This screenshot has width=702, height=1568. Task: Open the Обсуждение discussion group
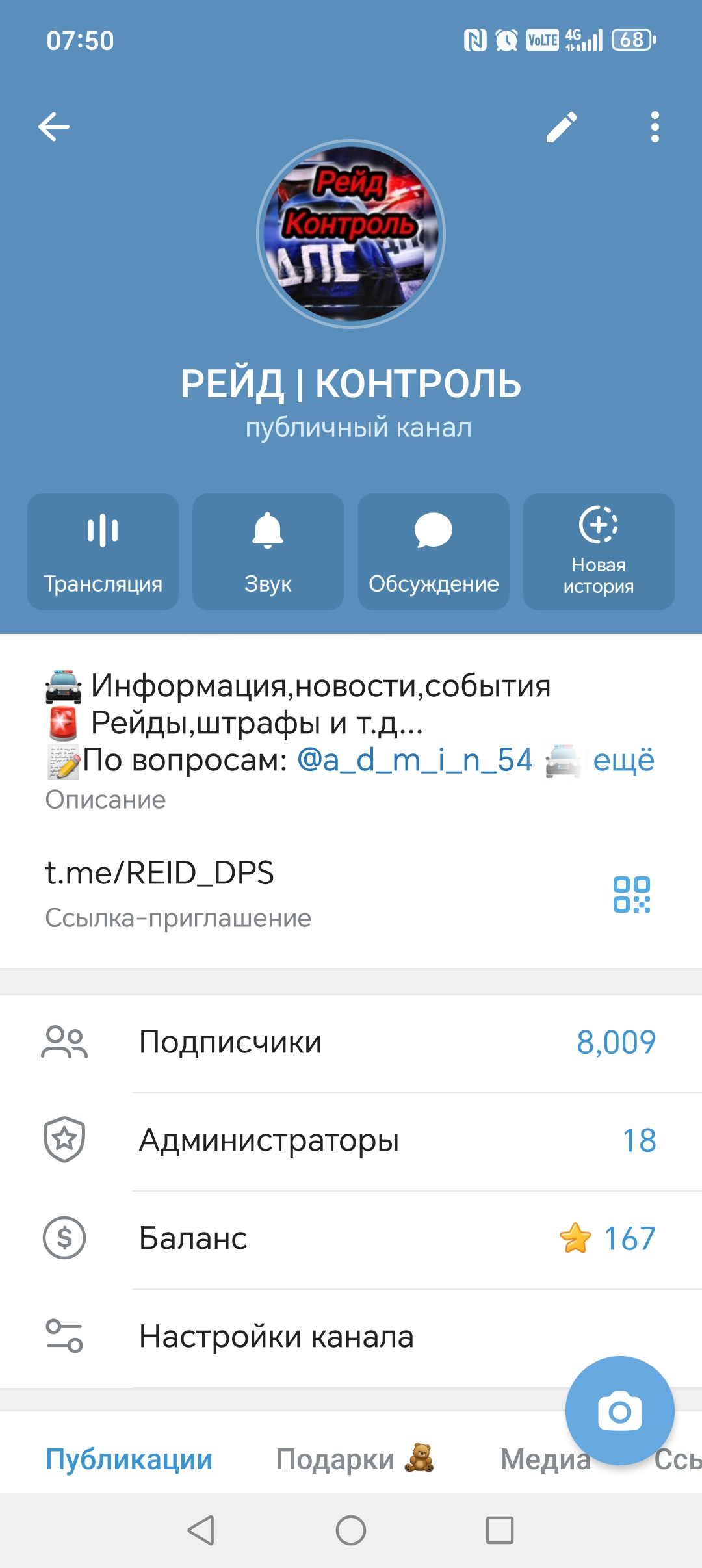(x=434, y=551)
